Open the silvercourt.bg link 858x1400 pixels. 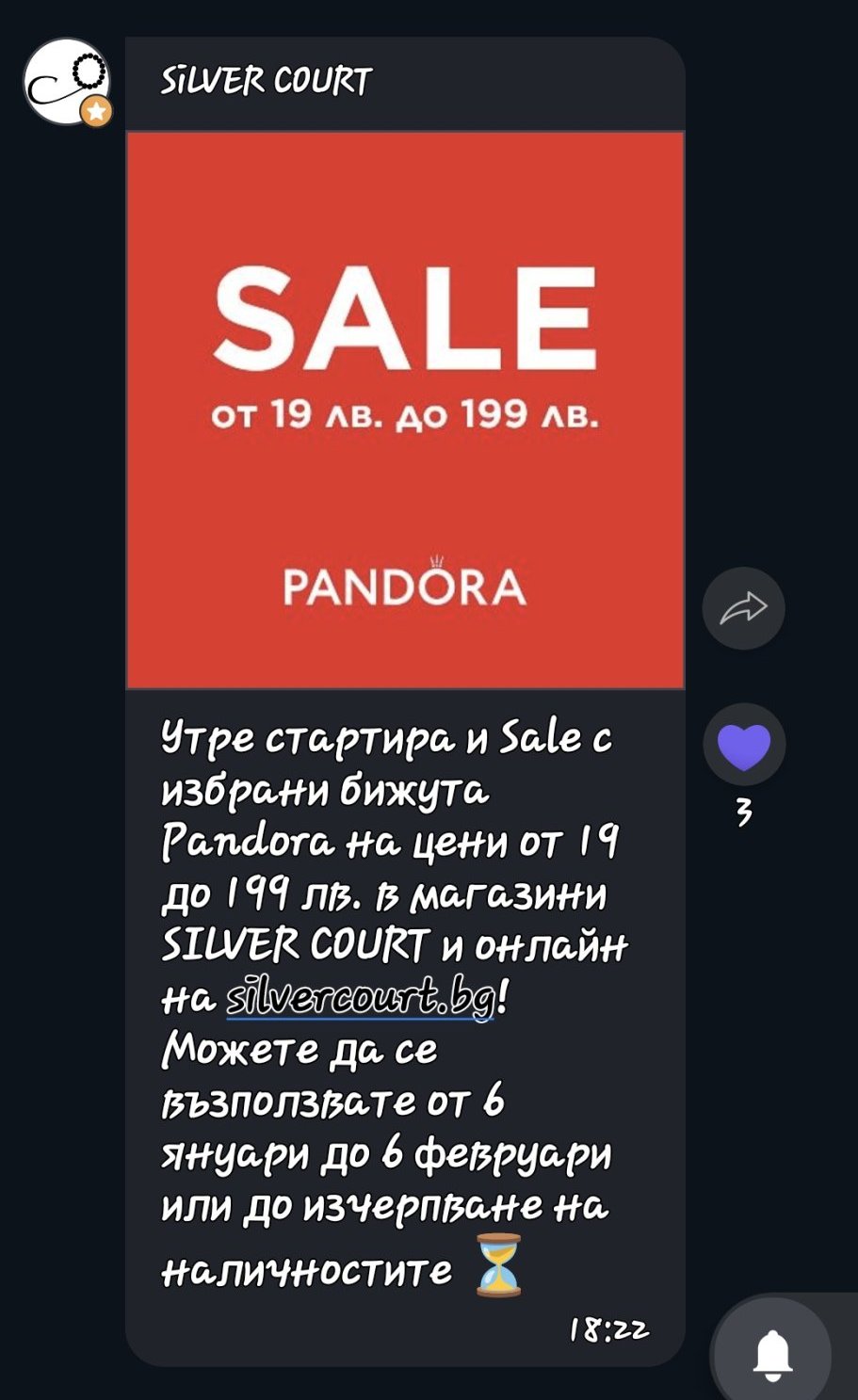(x=361, y=1000)
